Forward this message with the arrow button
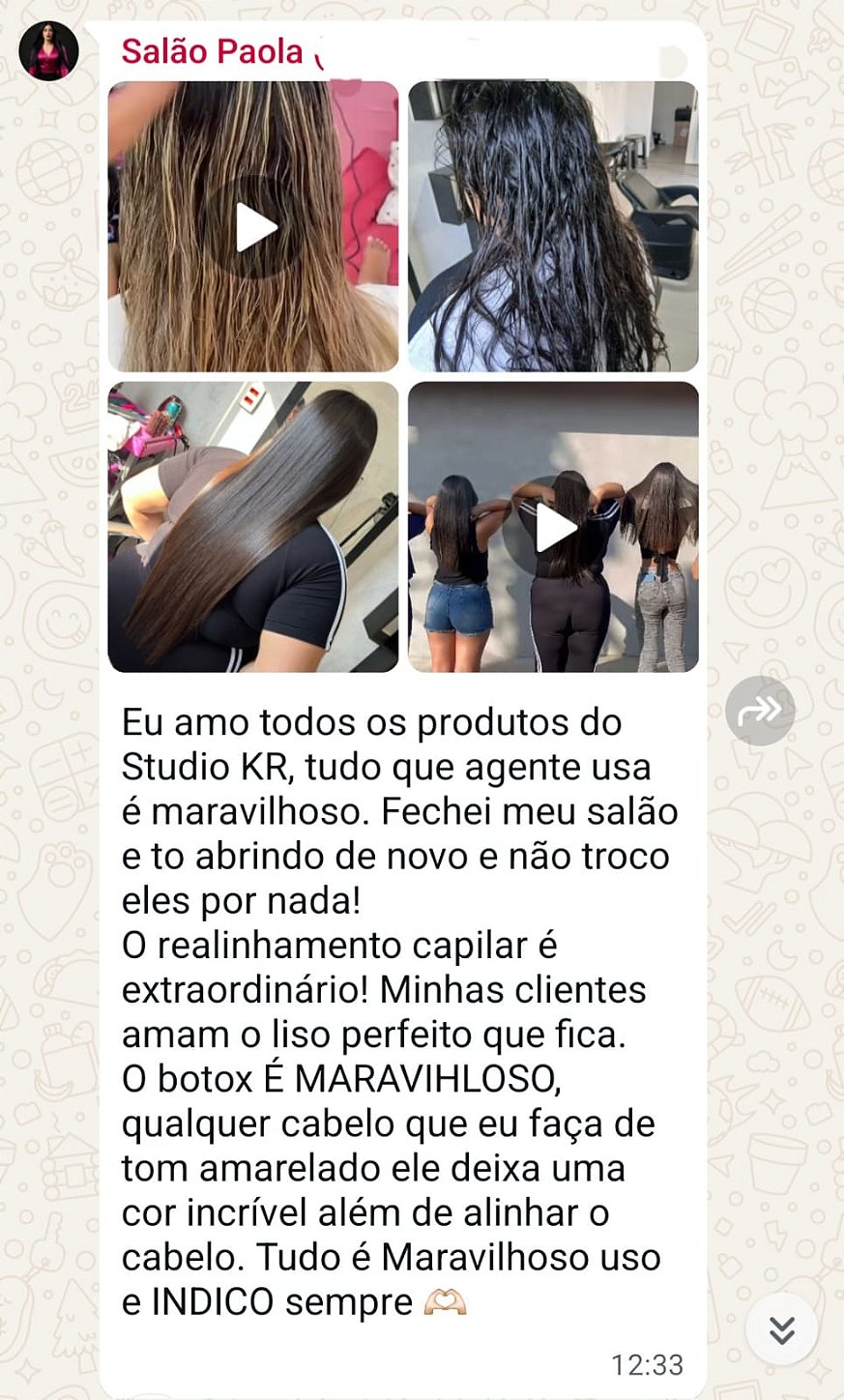 pos(760,712)
